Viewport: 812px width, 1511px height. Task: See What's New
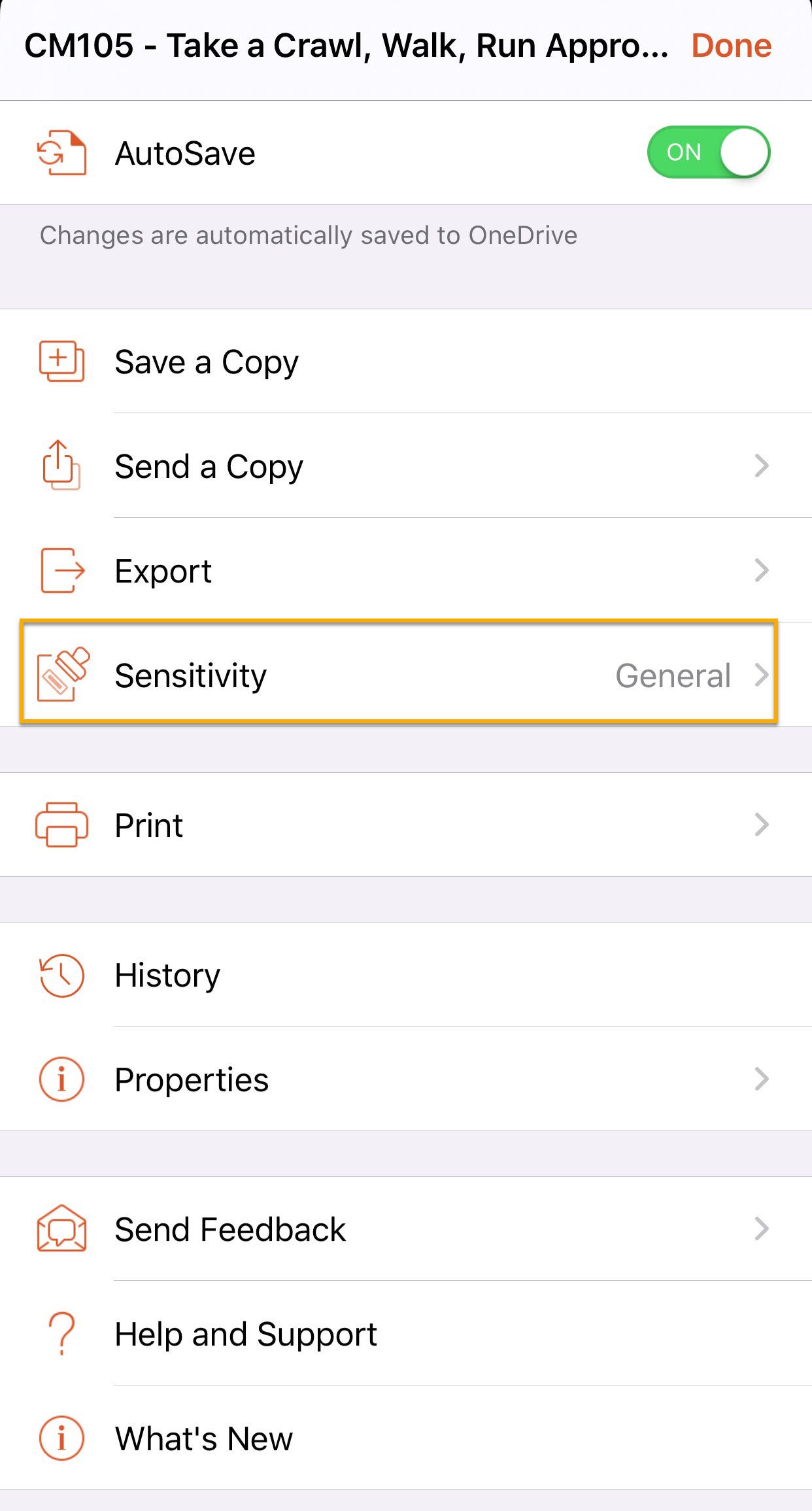(x=406, y=1438)
